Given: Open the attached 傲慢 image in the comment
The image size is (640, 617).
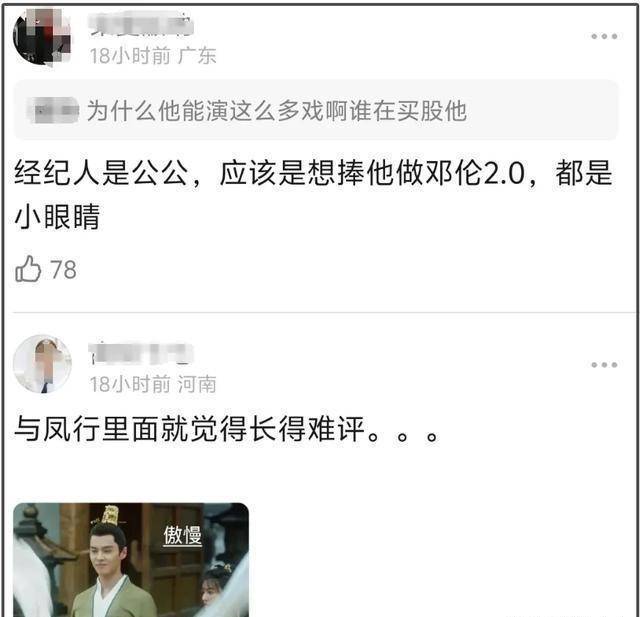Looking at the screenshot, I should click(131, 559).
